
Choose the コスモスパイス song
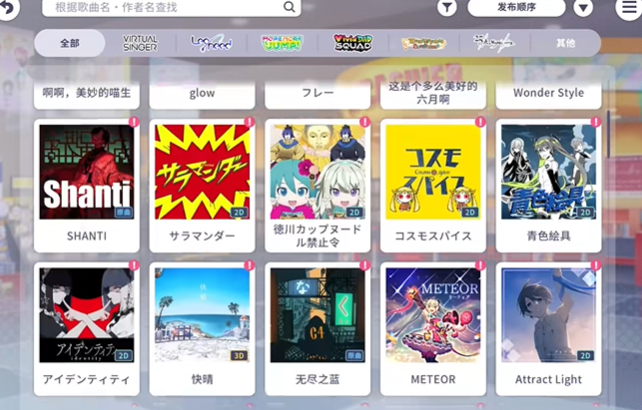pos(433,185)
